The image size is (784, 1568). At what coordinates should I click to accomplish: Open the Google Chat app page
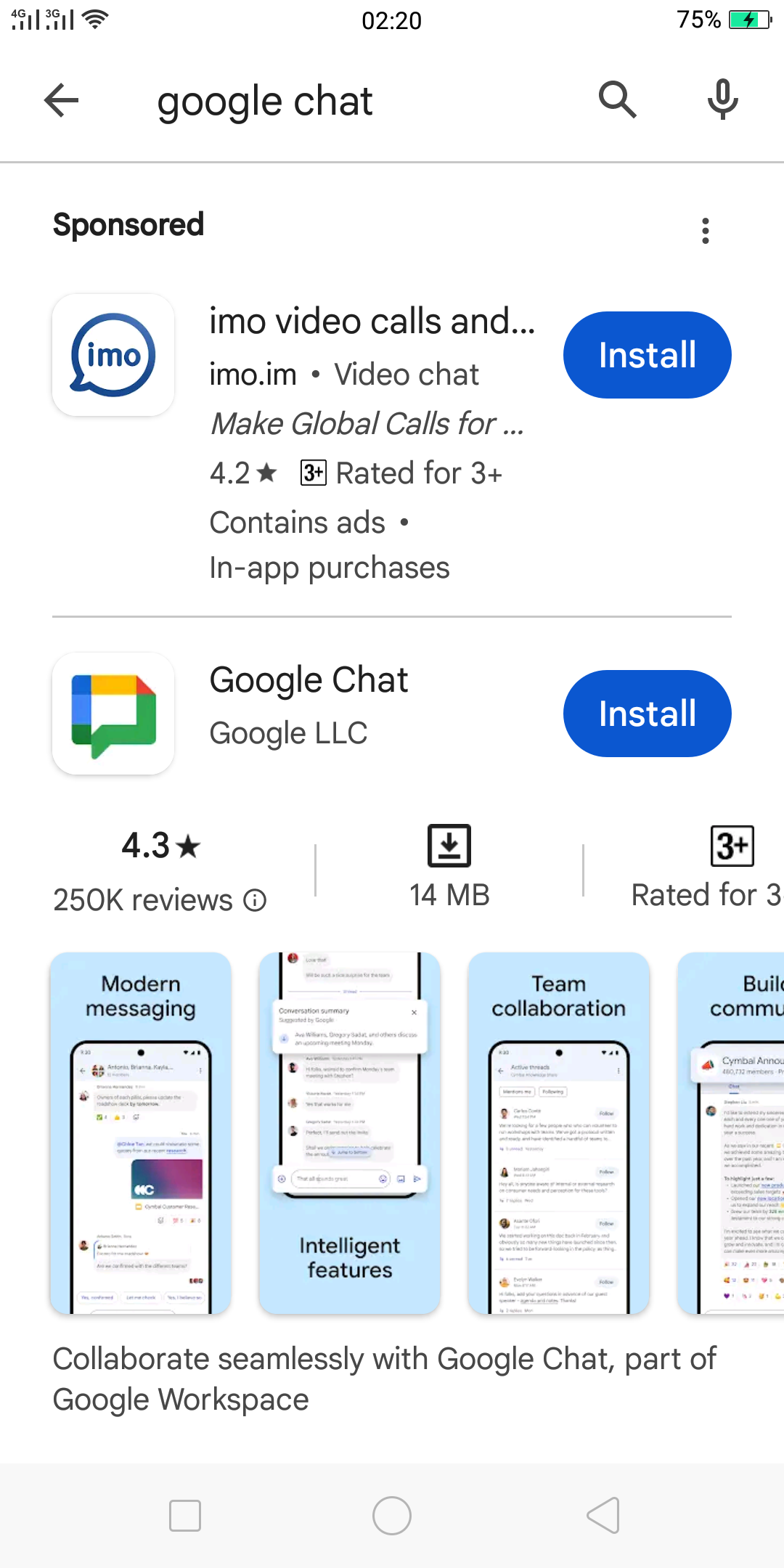[309, 681]
